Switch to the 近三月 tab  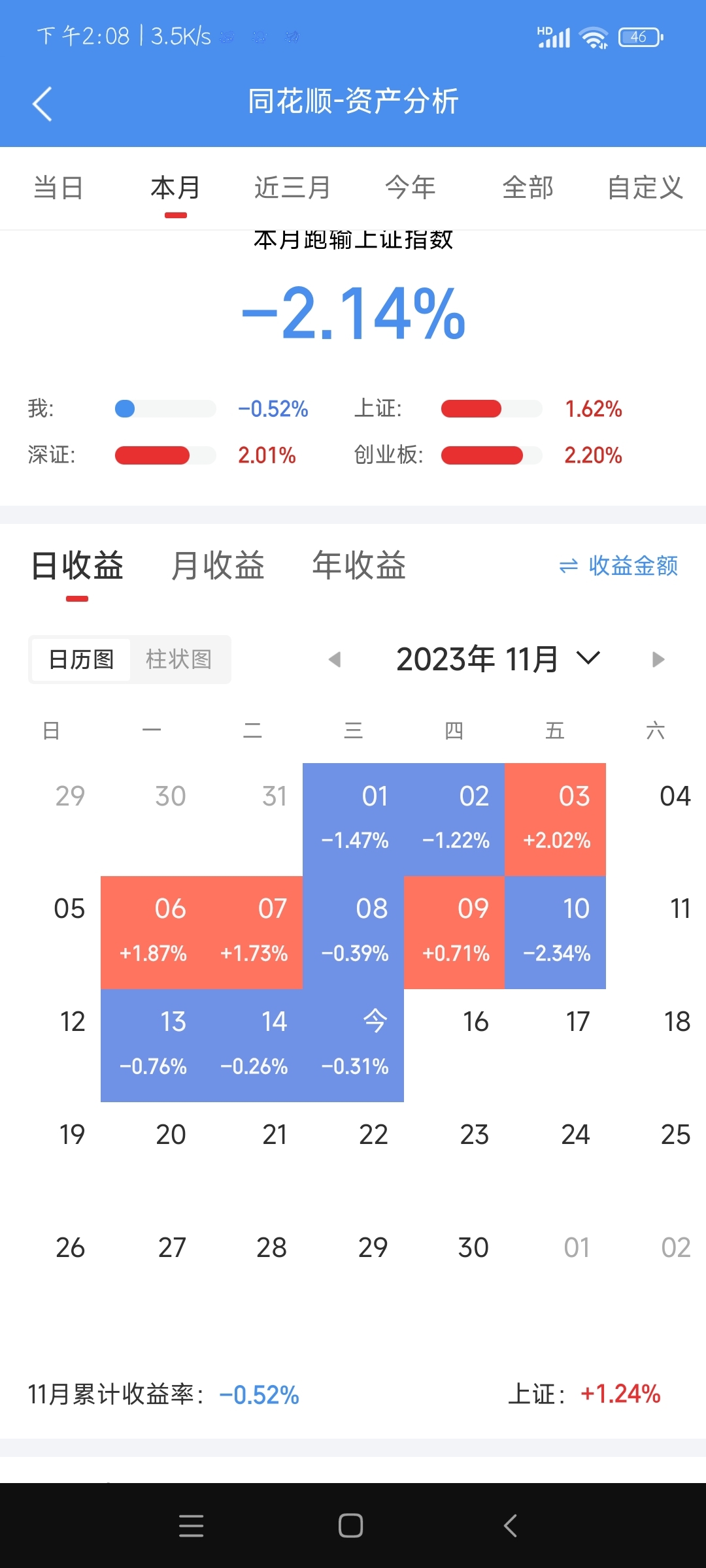coord(293,188)
